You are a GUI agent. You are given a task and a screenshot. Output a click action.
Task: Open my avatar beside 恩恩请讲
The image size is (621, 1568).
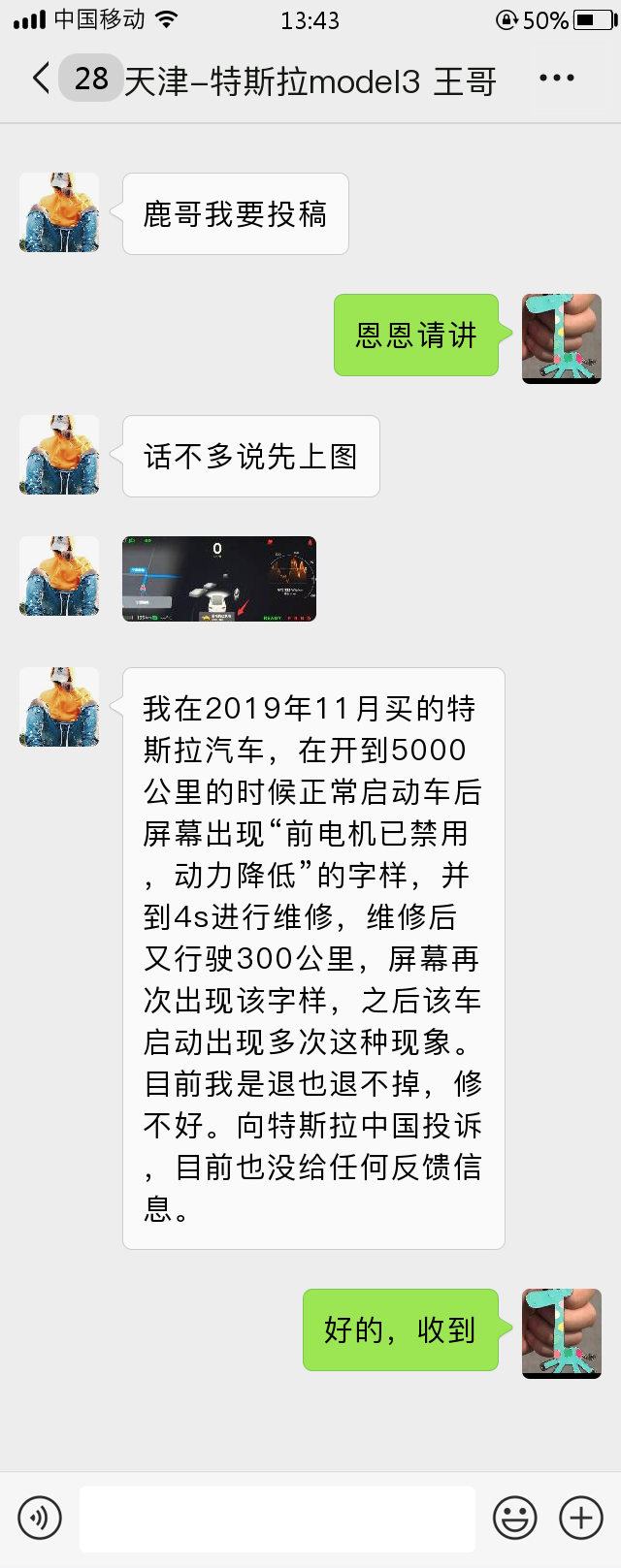pyautogui.click(x=562, y=338)
